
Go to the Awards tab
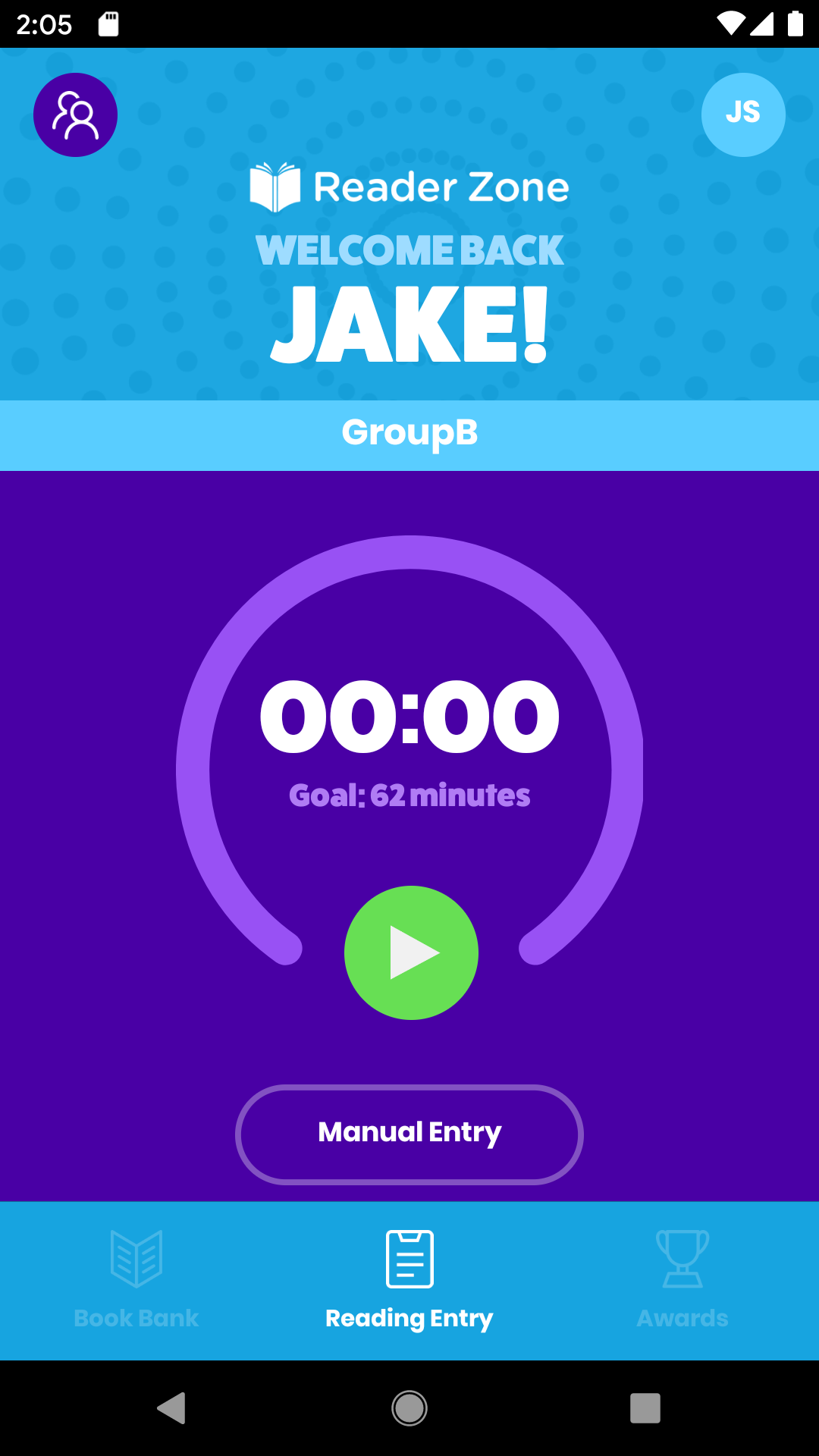point(682,1280)
